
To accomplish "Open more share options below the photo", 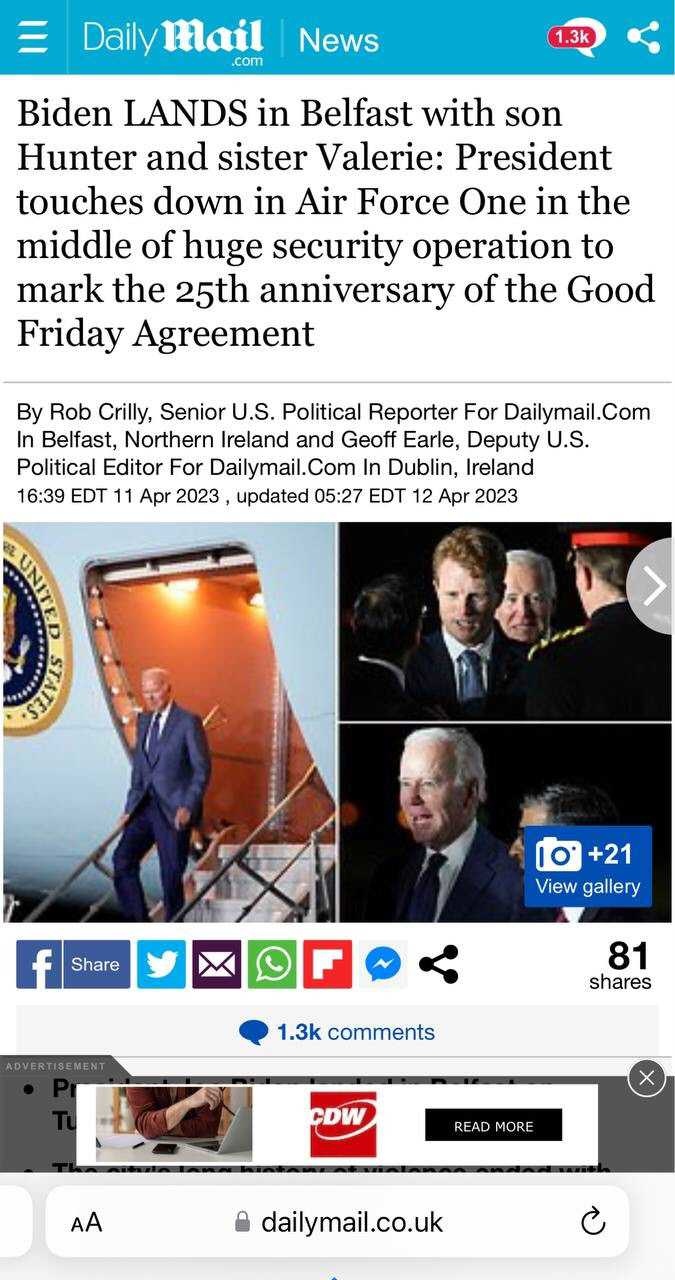I will pyautogui.click(x=438, y=964).
